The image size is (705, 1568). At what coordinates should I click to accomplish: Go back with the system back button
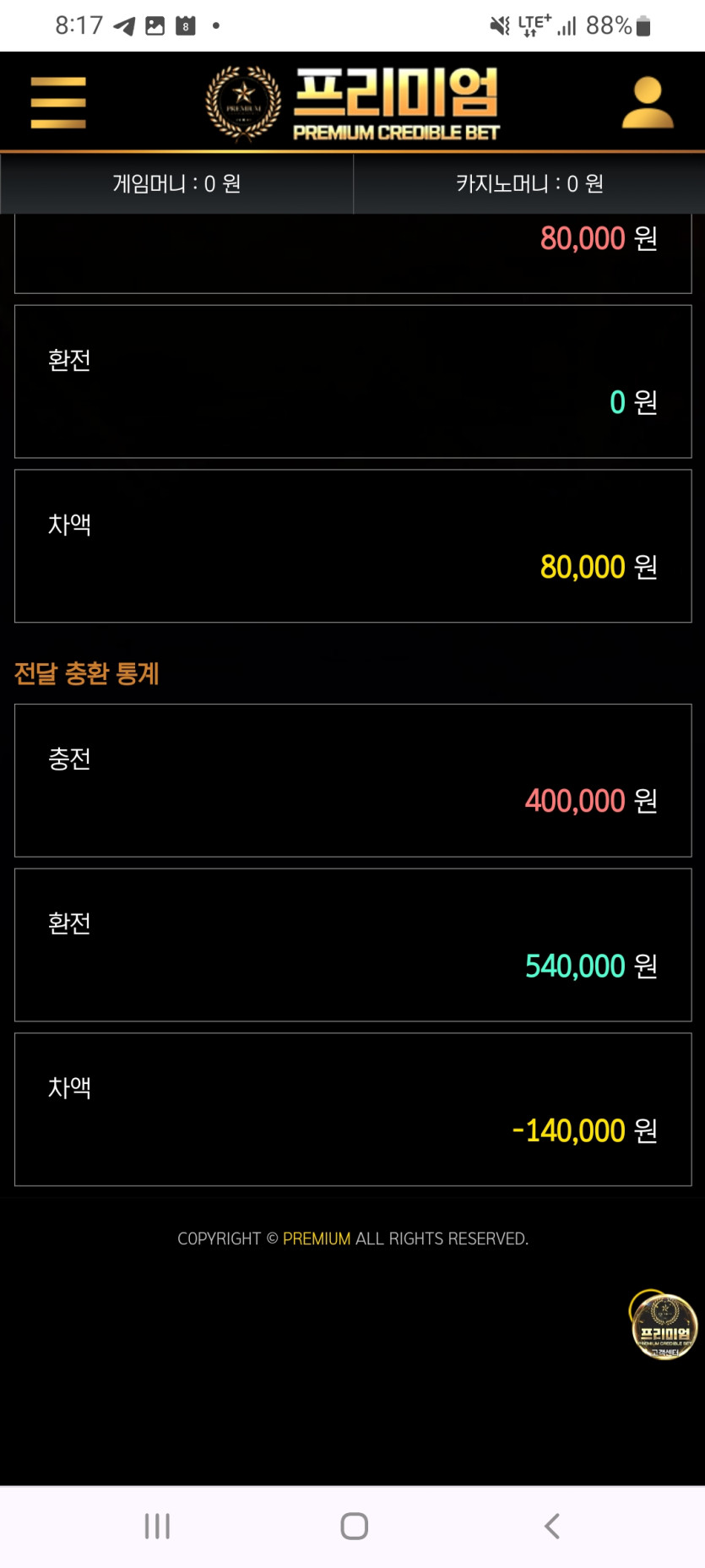[552, 1526]
